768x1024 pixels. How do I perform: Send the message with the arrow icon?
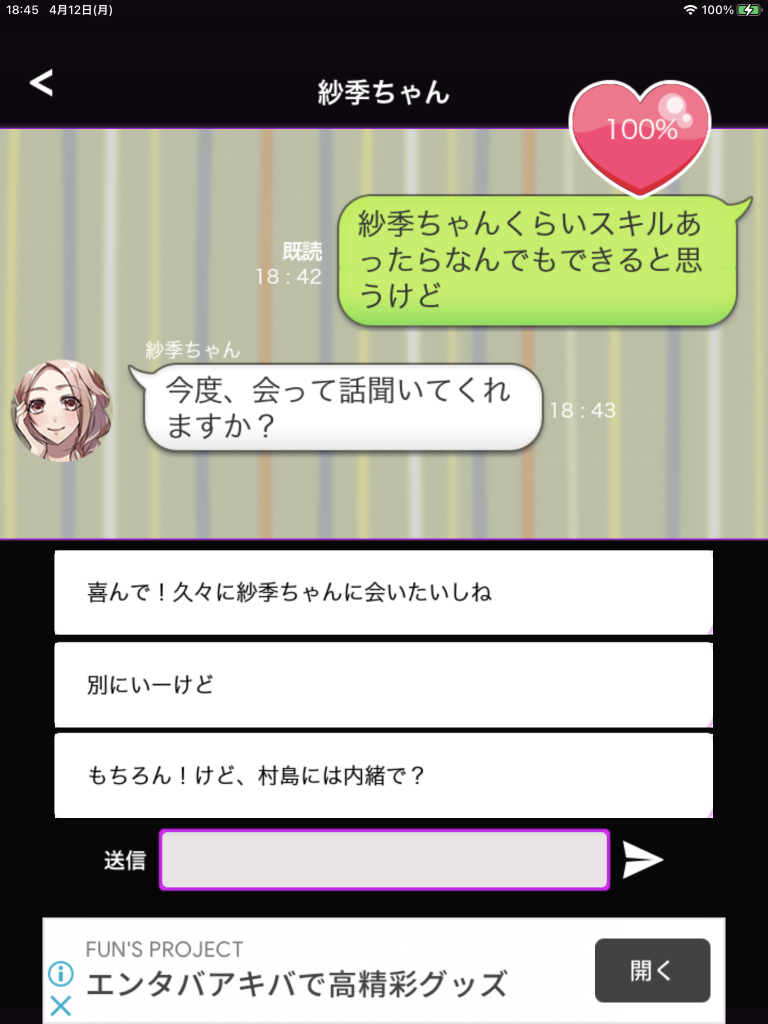coord(643,860)
